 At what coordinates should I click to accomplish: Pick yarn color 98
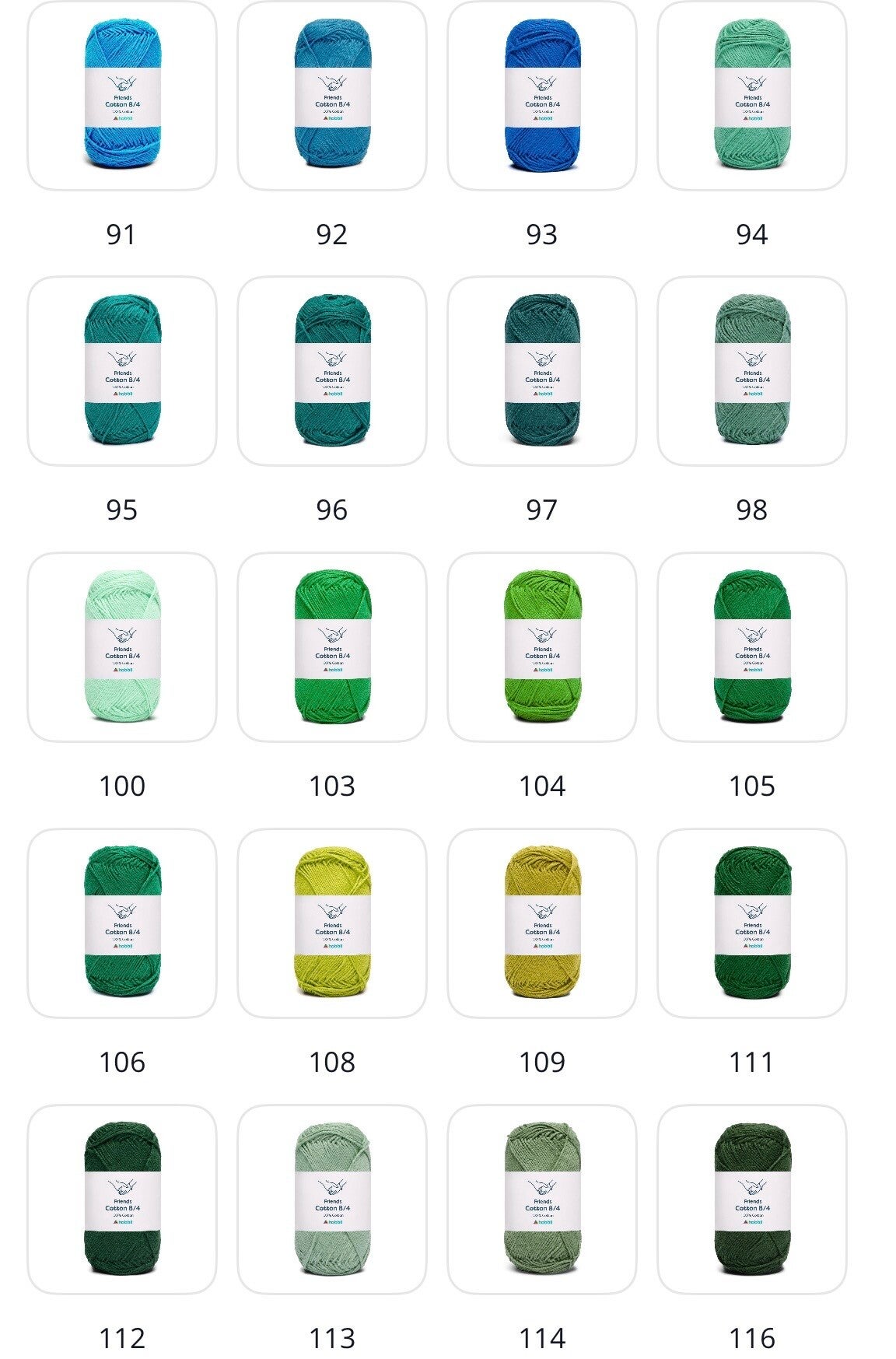(752, 371)
